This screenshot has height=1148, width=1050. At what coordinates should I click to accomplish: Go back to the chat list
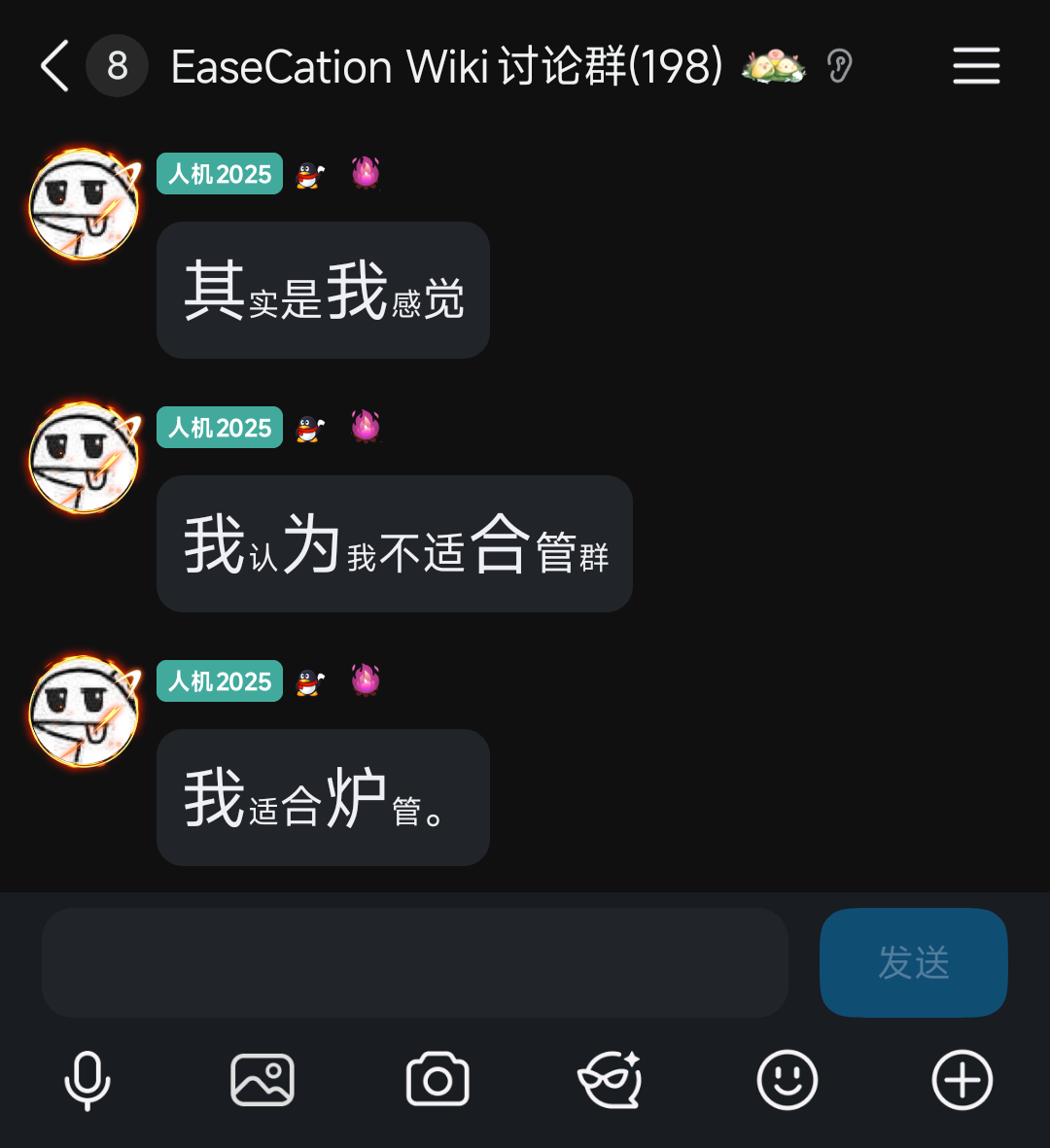pyautogui.click(x=55, y=66)
